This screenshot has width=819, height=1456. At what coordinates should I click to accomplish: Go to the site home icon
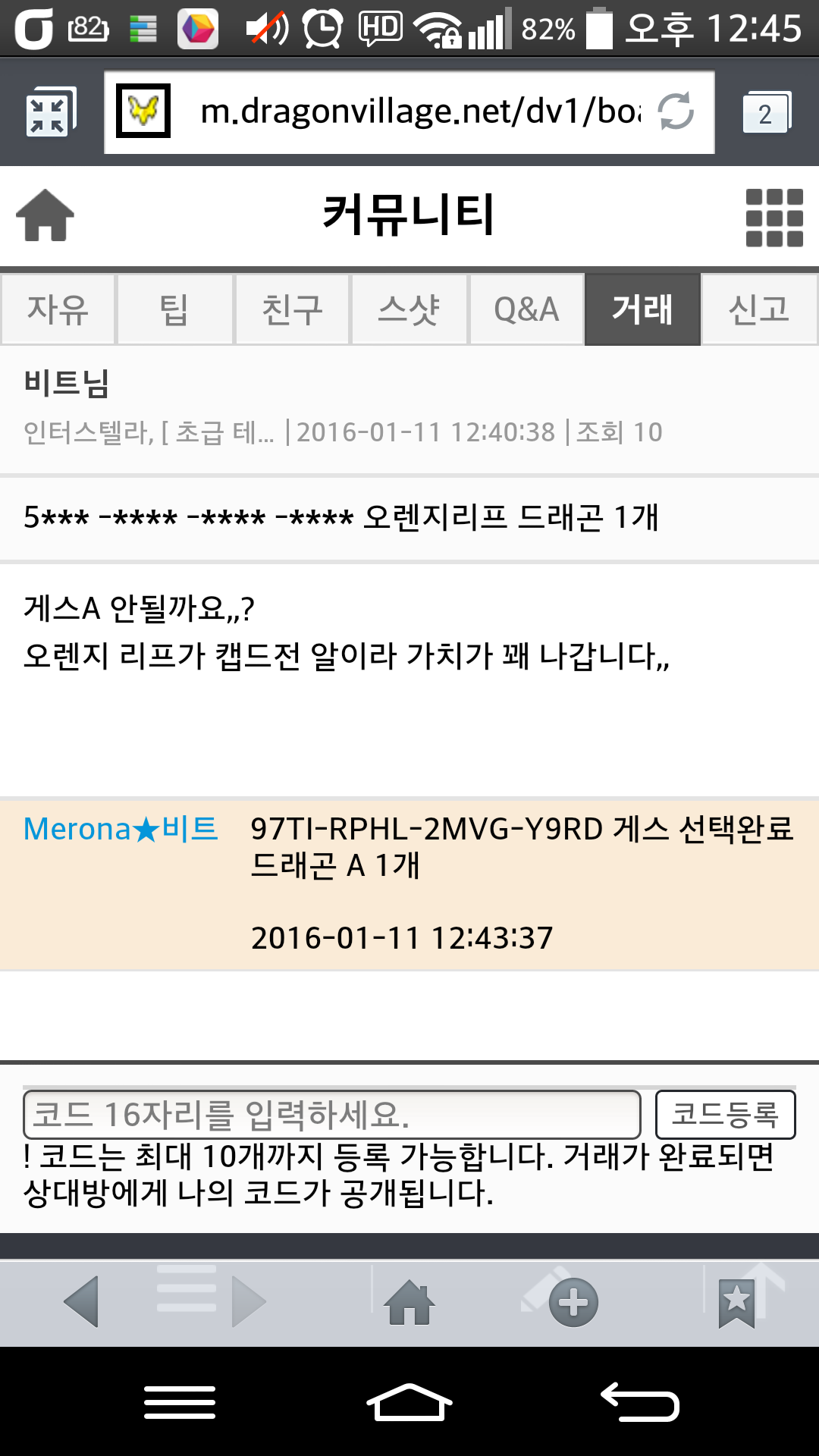point(45,215)
